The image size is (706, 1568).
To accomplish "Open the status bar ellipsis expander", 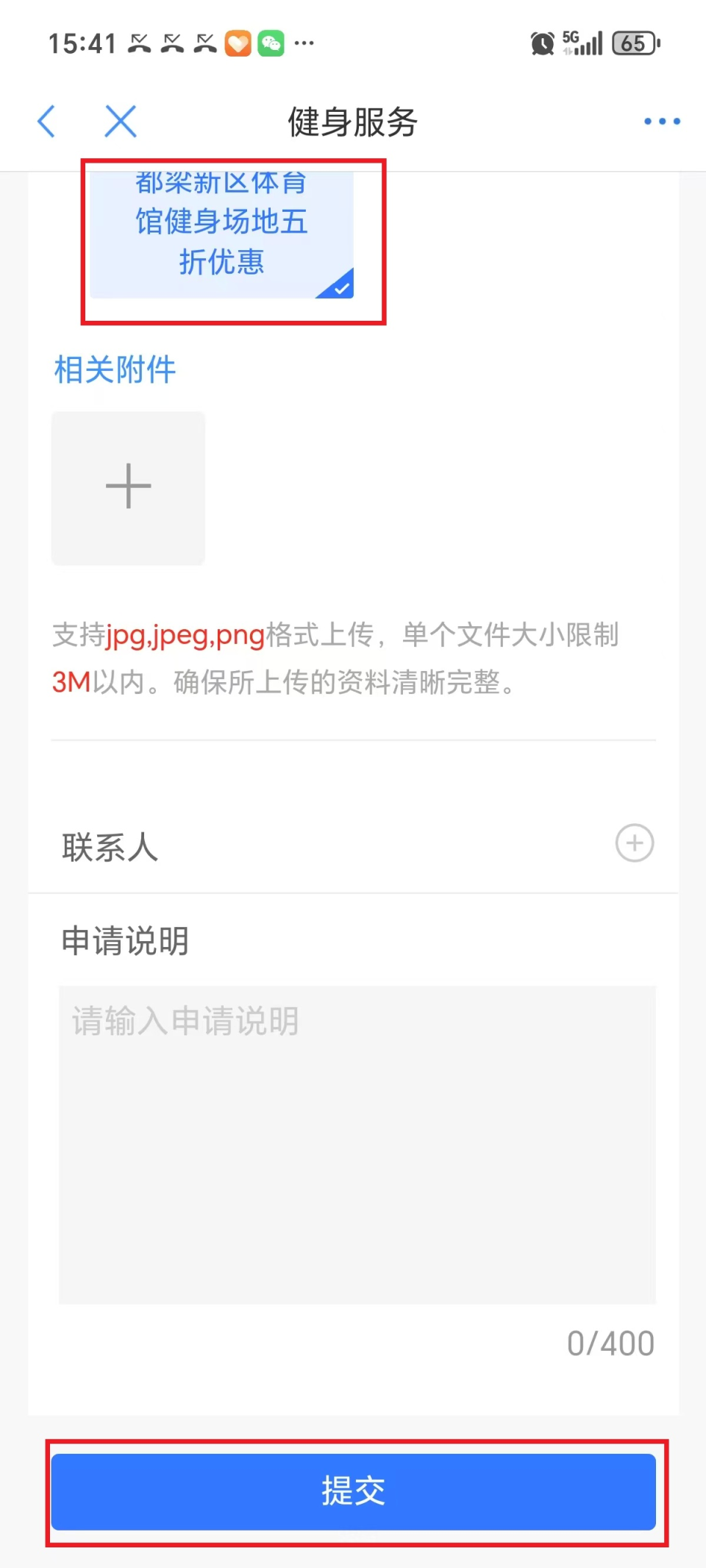I will coord(304,44).
